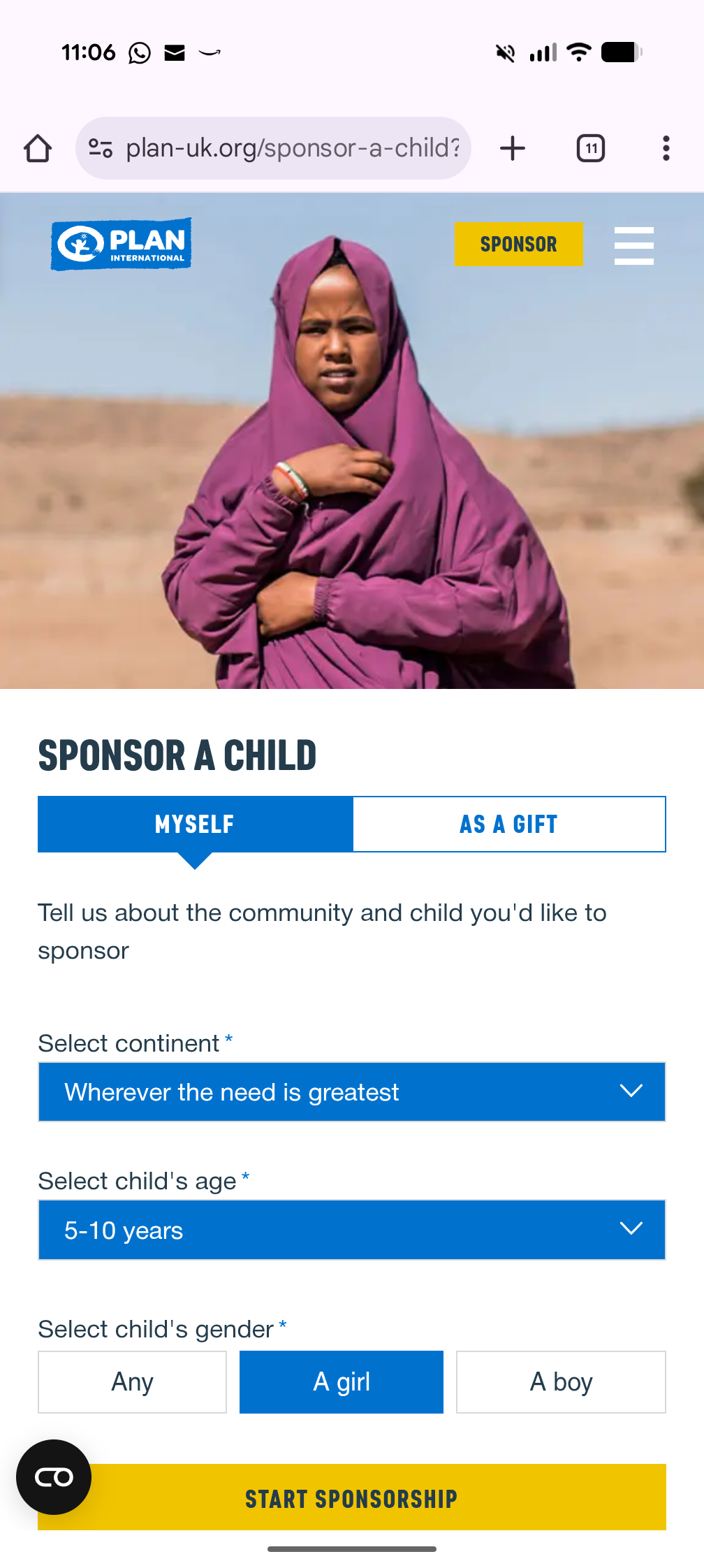704x1568 pixels.
Task: Open the black accessibility floating button
Action: pyautogui.click(x=54, y=1476)
